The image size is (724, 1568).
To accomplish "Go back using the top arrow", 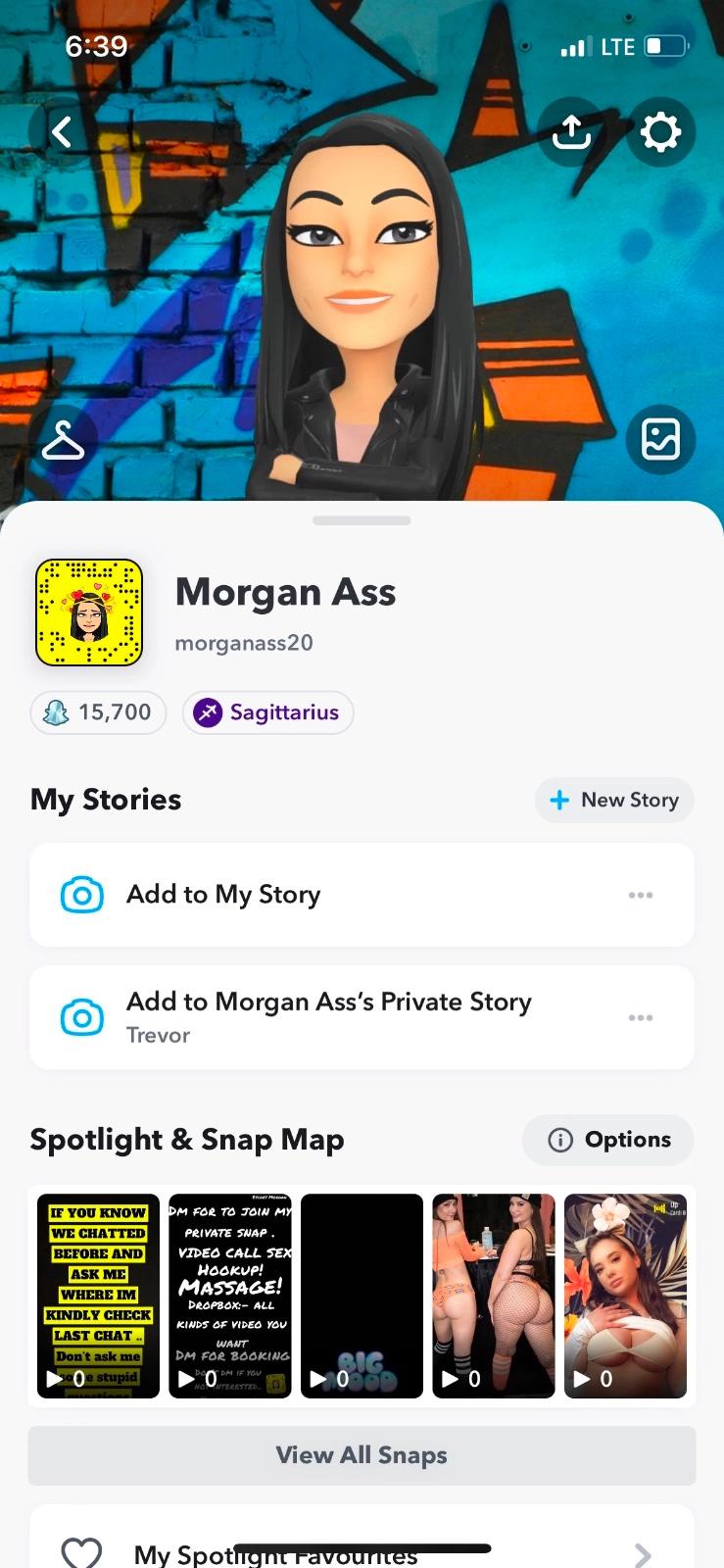I will pyautogui.click(x=62, y=131).
